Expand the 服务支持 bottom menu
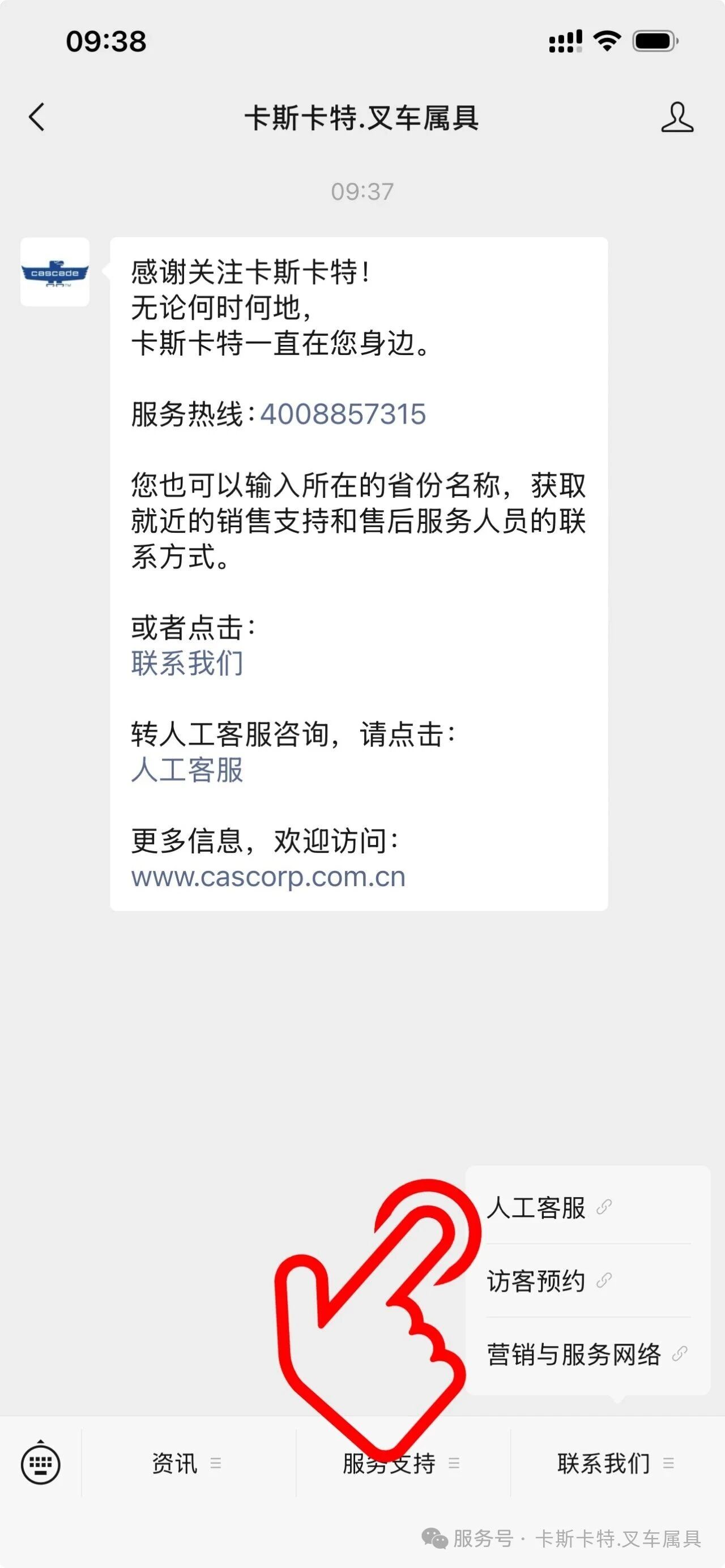 (x=402, y=1463)
